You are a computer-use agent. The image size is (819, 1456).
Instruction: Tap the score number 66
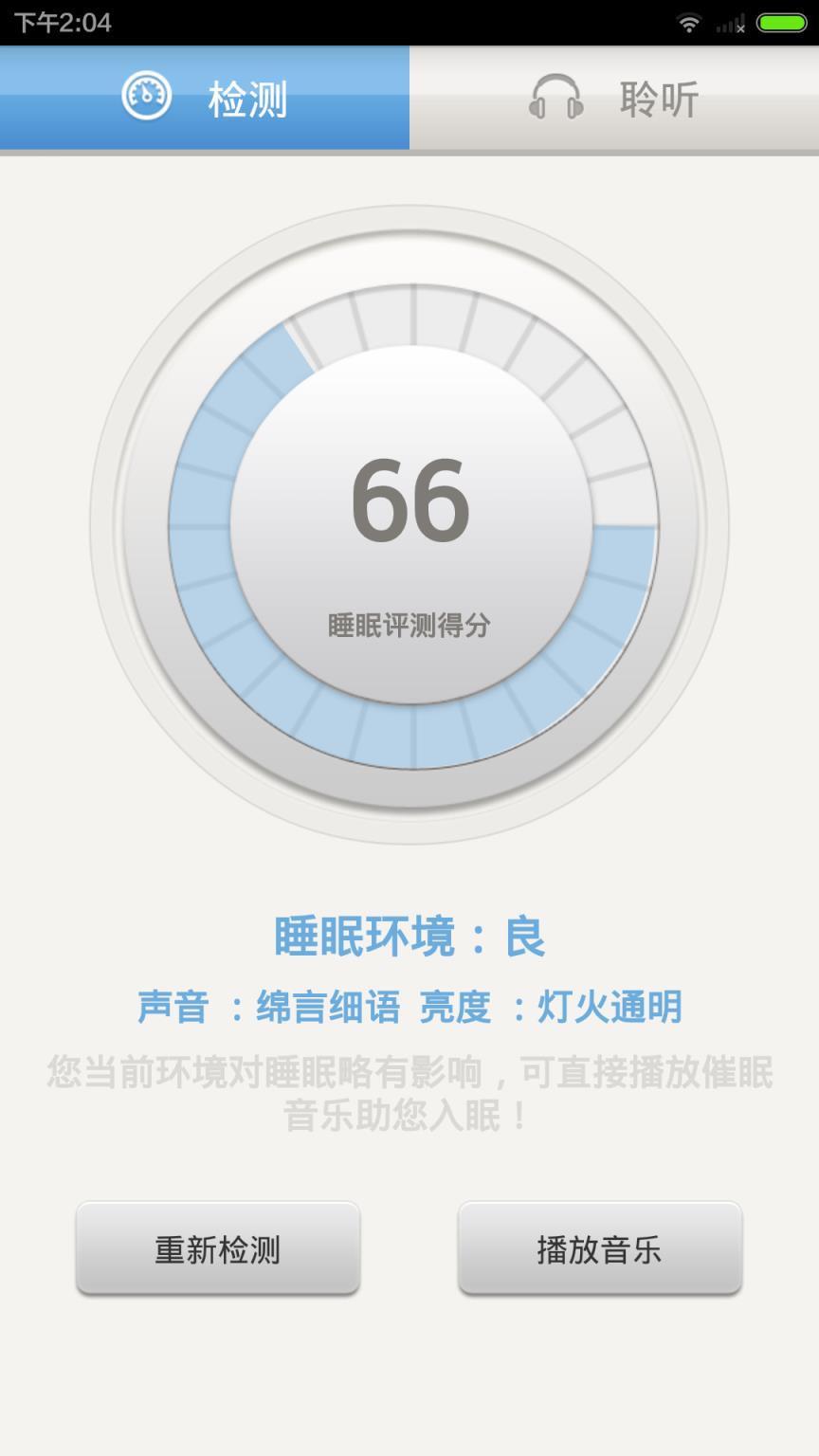pos(409,498)
